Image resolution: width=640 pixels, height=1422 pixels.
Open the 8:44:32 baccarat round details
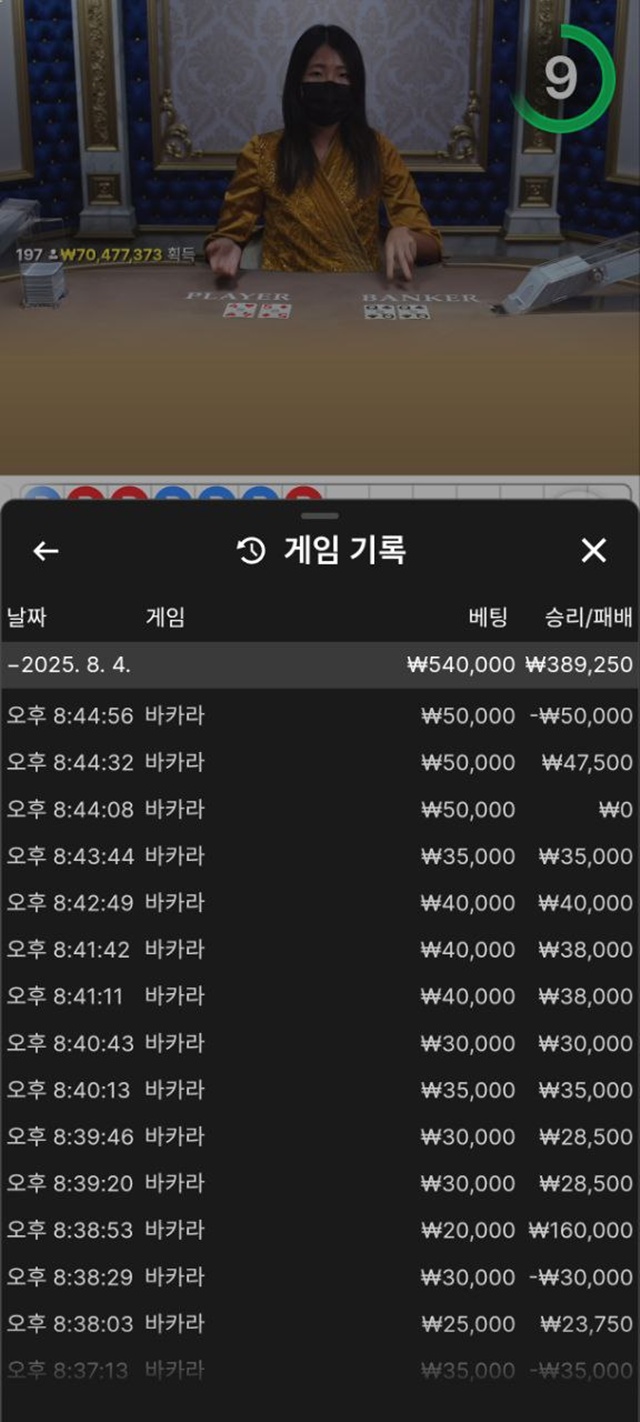318,762
